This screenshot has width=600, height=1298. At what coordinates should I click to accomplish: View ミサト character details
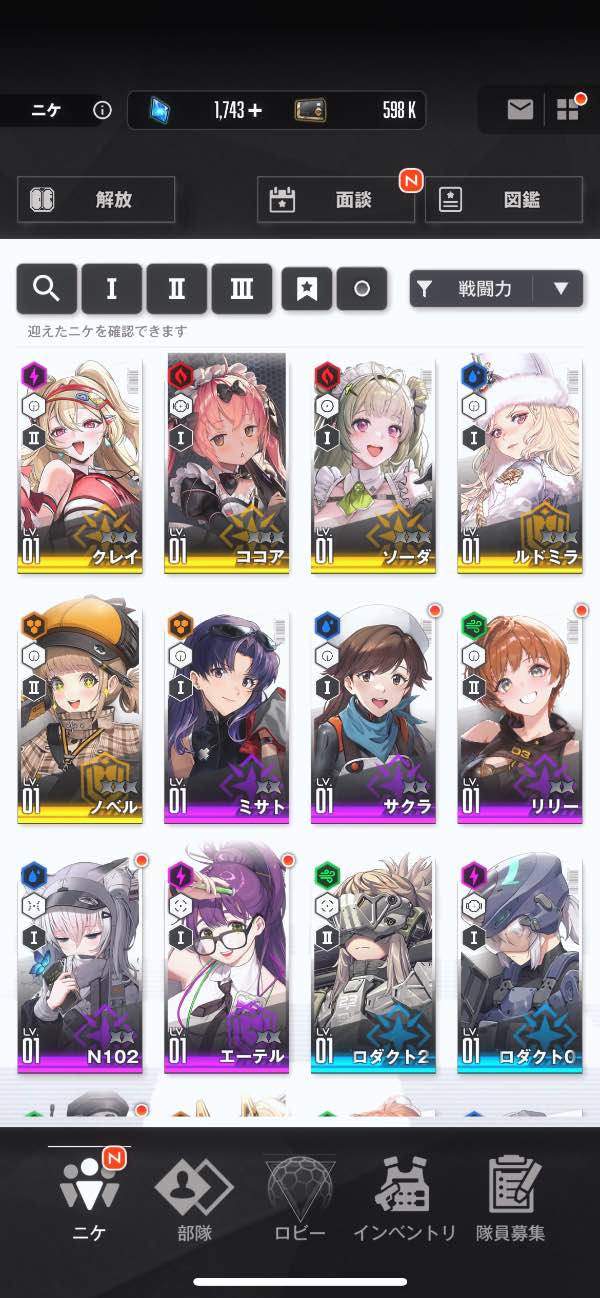[x=227, y=714]
